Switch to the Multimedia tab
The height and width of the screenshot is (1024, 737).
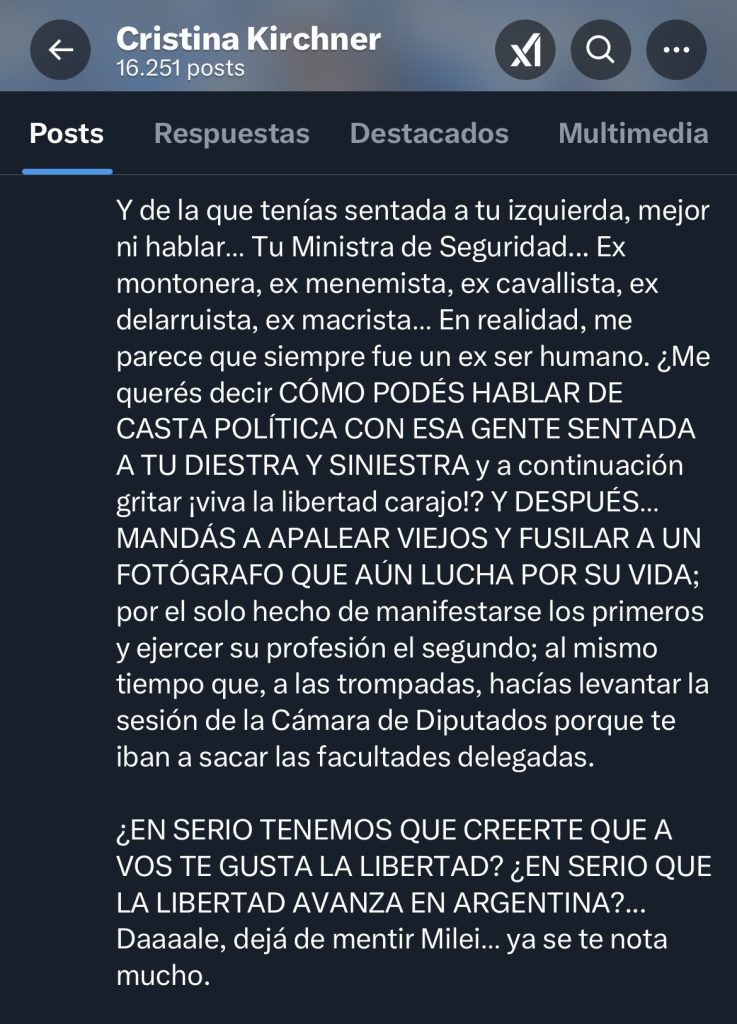[x=633, y=134]
